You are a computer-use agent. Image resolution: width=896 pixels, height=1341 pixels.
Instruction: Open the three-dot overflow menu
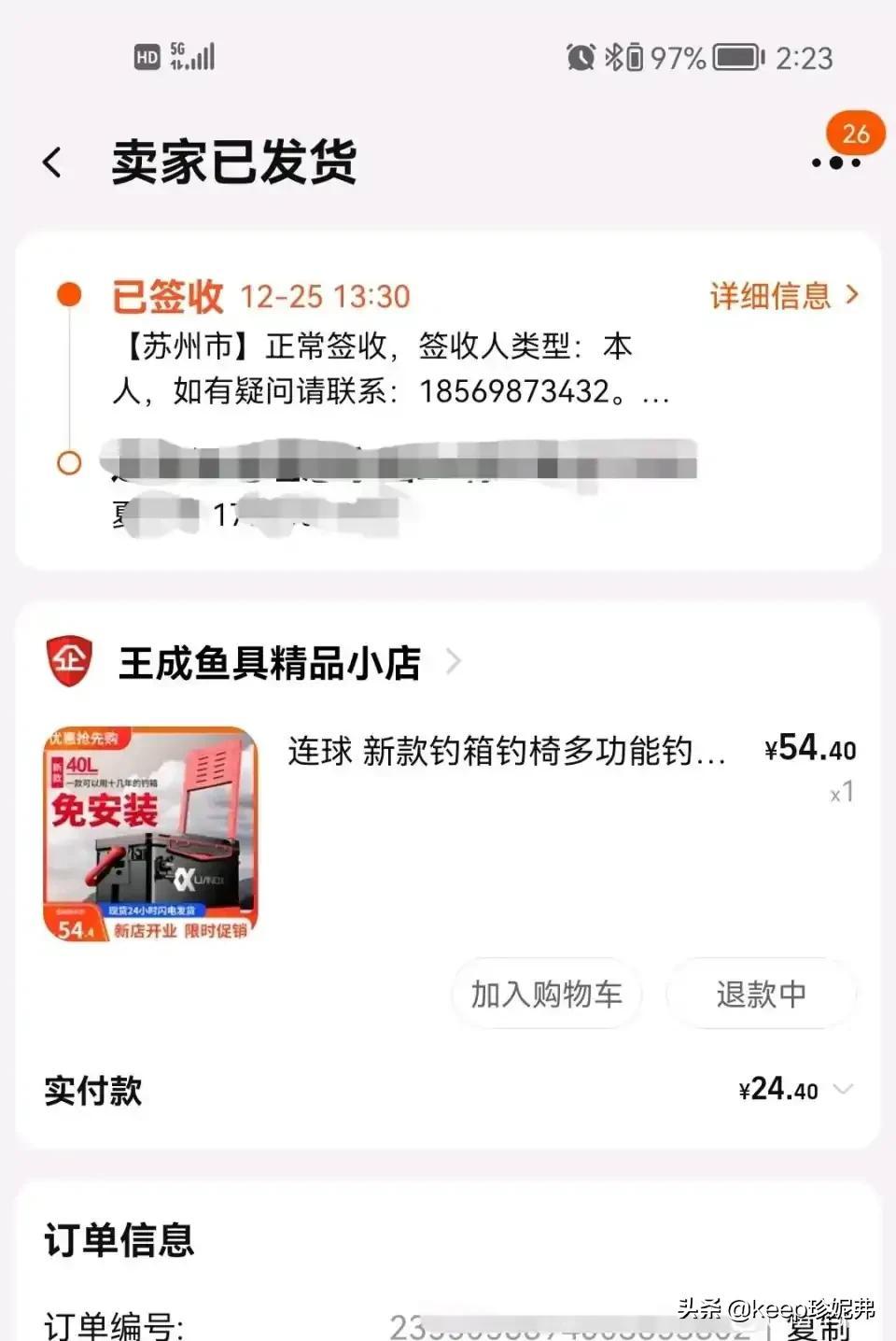(x=835, y=162)
